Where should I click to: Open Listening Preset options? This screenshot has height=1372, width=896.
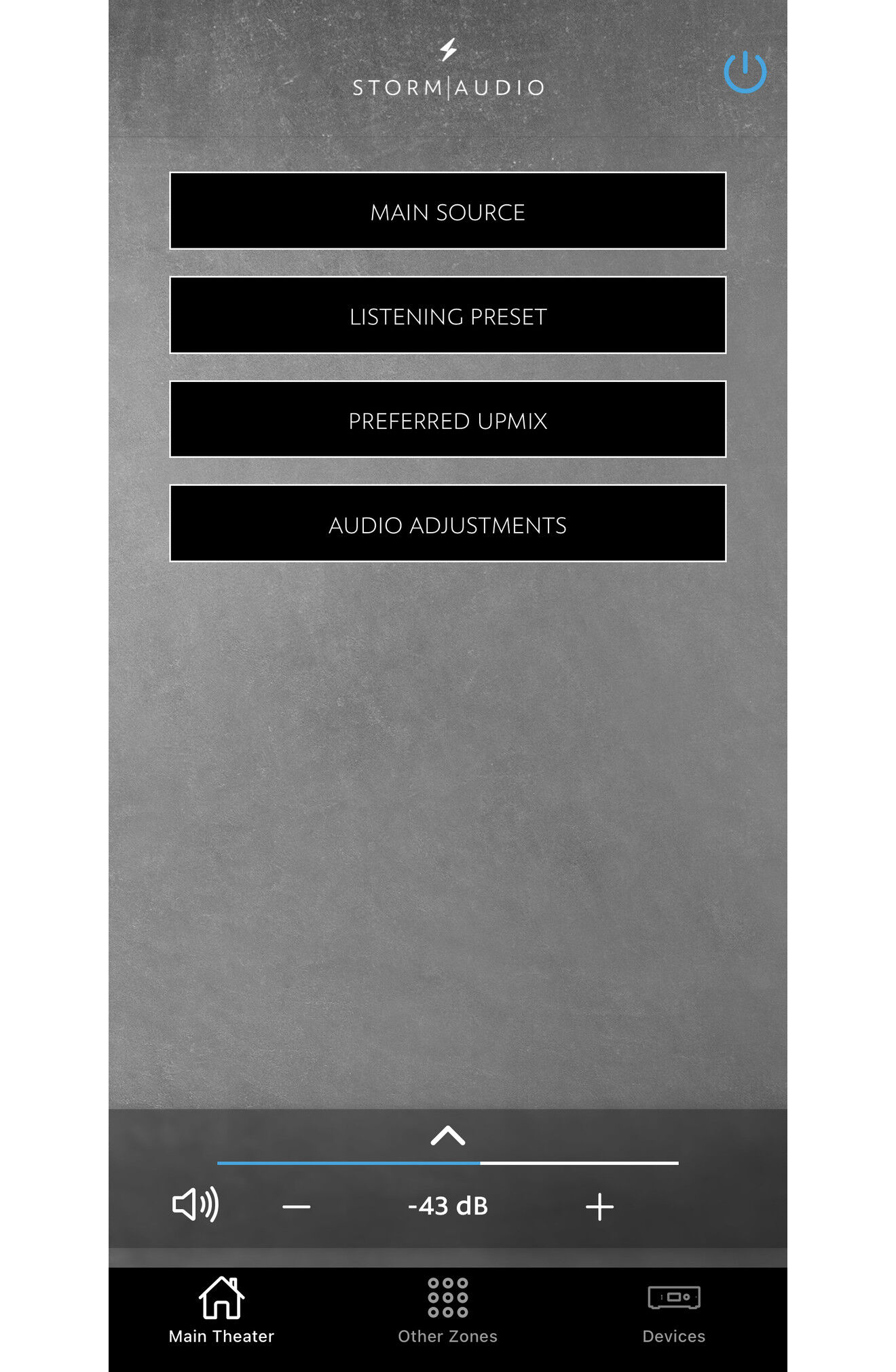447,316
